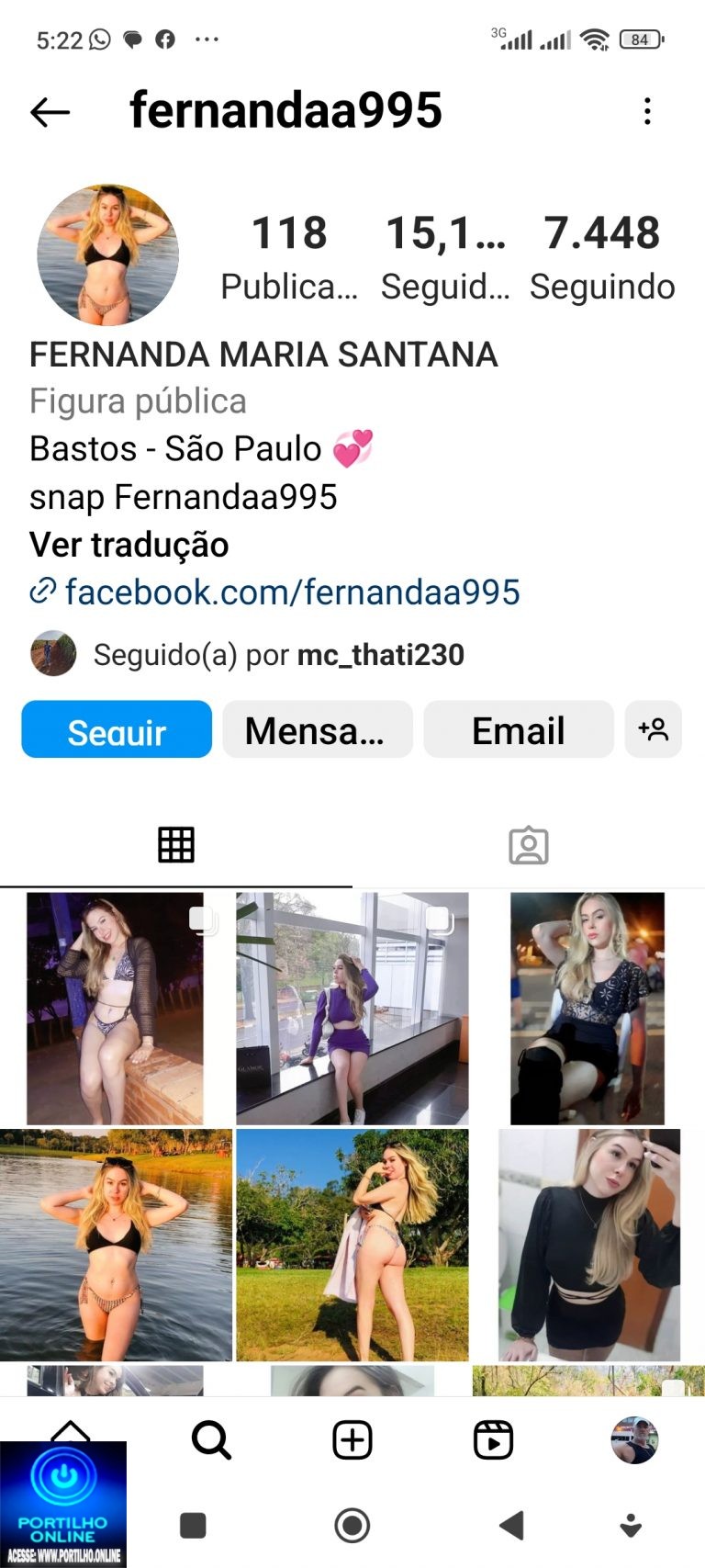Viewport: 705px width, 1568px height.
Task: Tap the Email button
Action: tap(518, 730)
